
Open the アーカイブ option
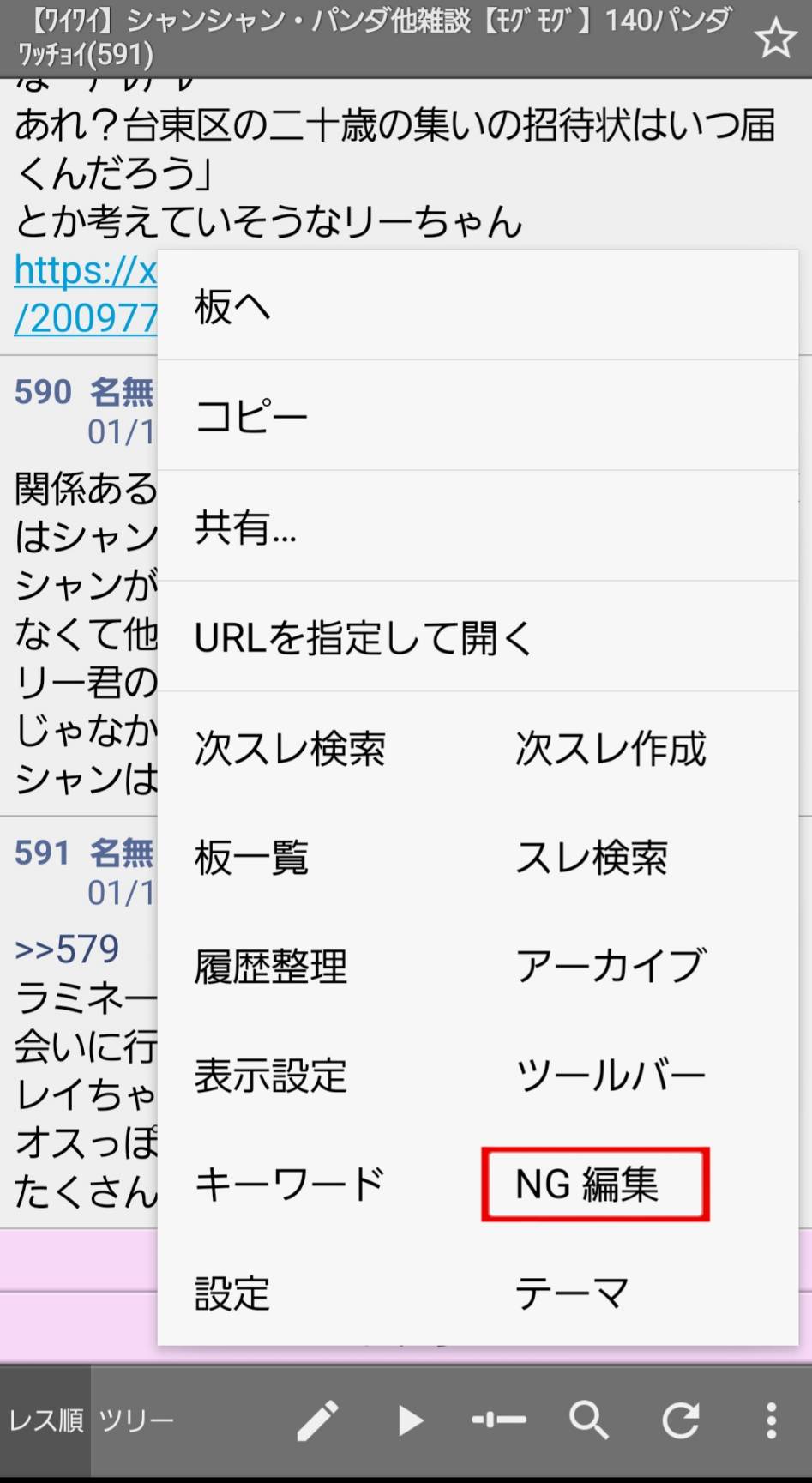point(611,966)
